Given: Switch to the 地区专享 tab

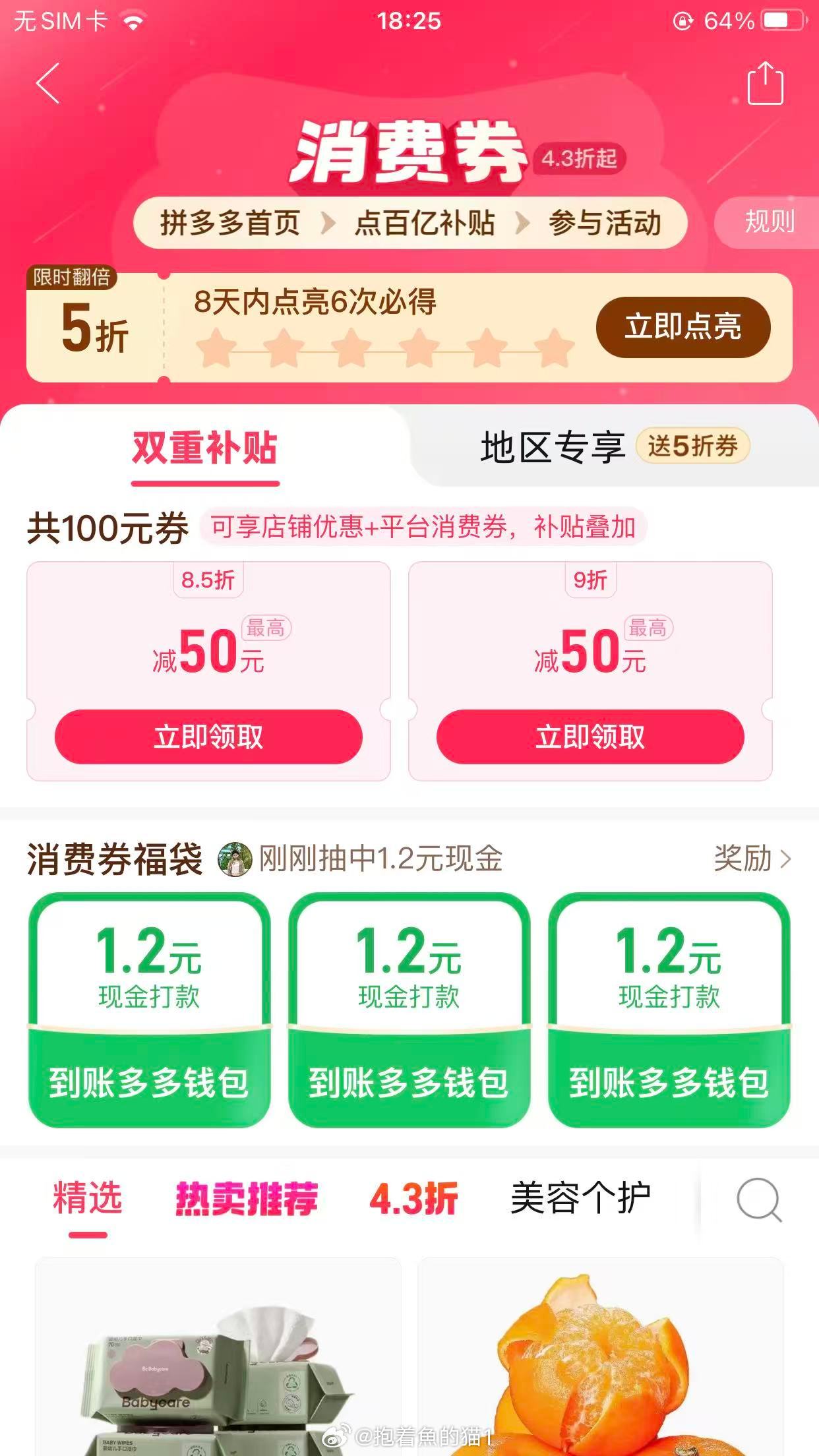Looking at the screenshot, I should click(553, 447).
